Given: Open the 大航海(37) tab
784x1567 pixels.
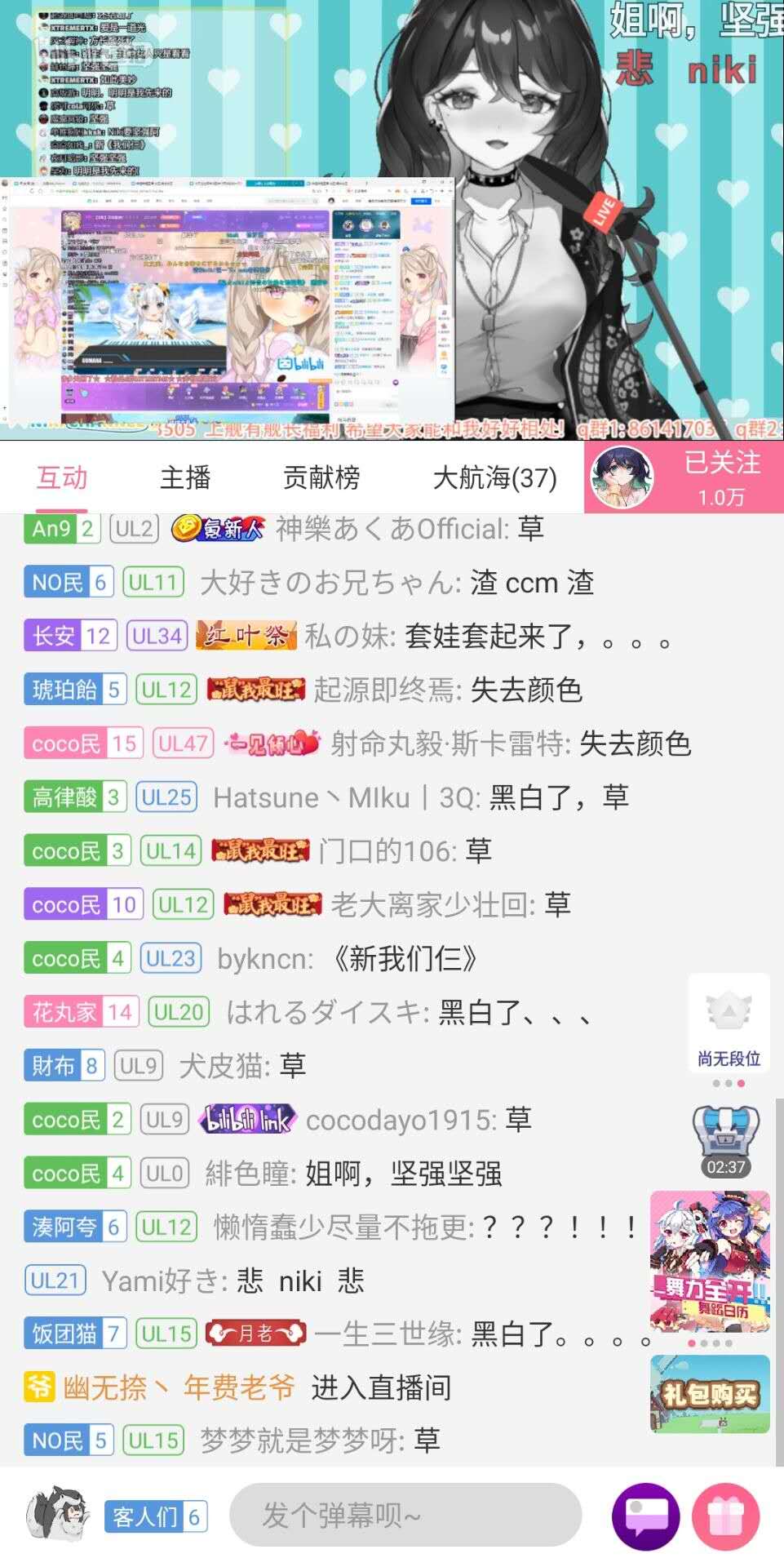Looking at the screenshot, I should click(x=494, y=477).
